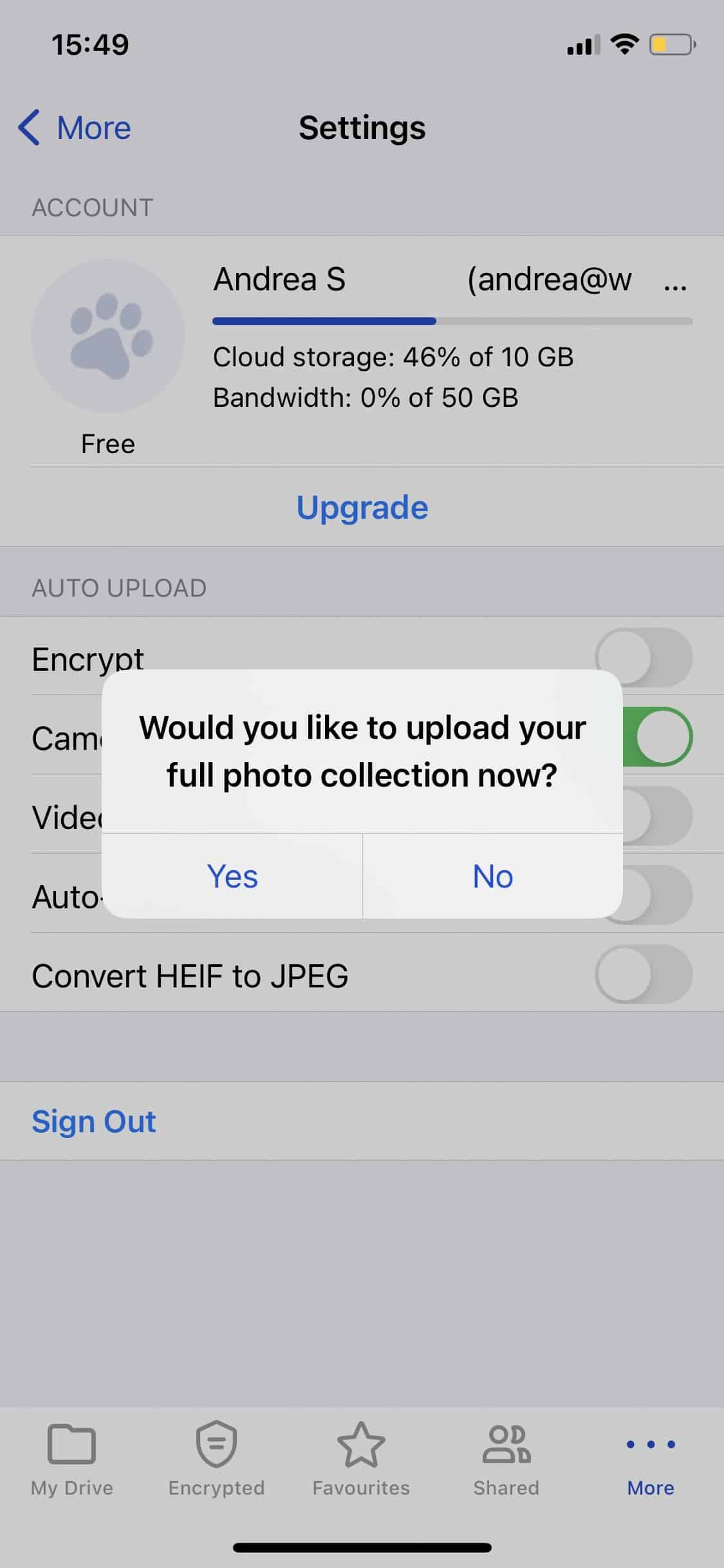Tap the Upgrade link
The height and width of the screenshot is (1568, 724).
[362, 507]
